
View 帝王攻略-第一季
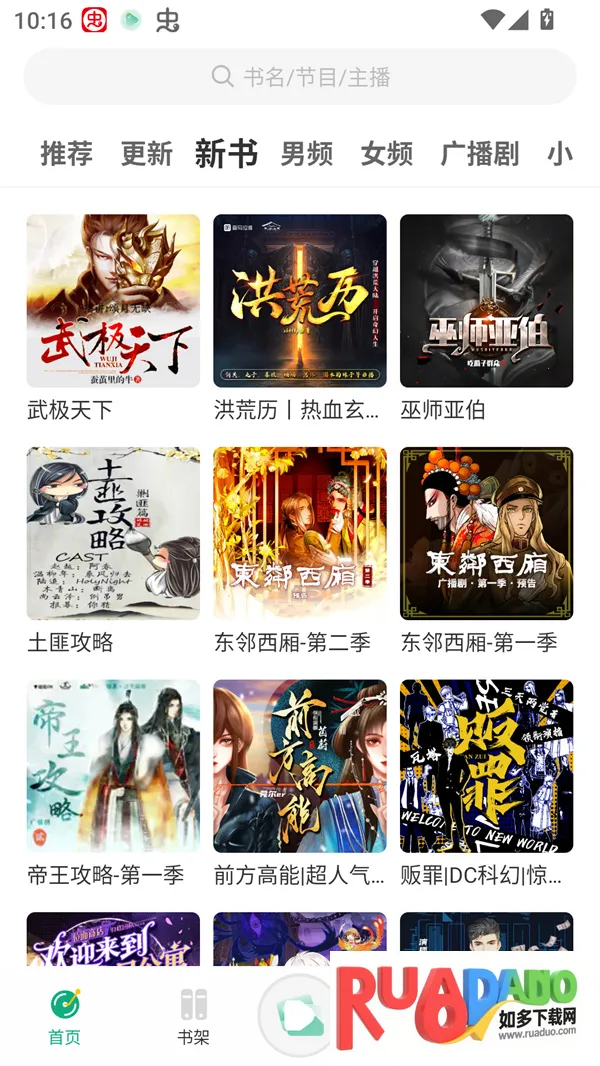click(113, 766)
